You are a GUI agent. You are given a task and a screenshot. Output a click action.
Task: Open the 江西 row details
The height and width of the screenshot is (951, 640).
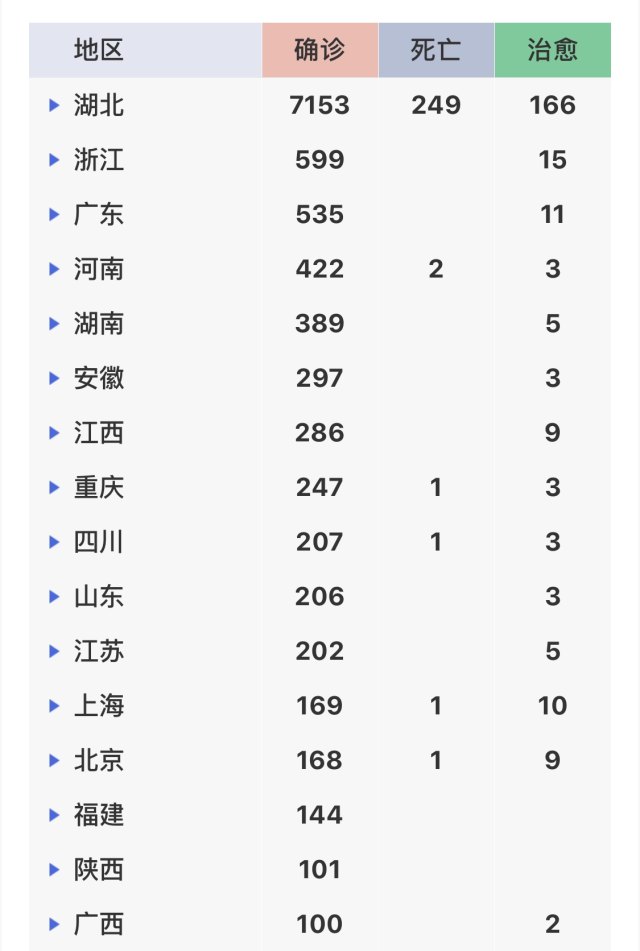(x=55, y=433)
